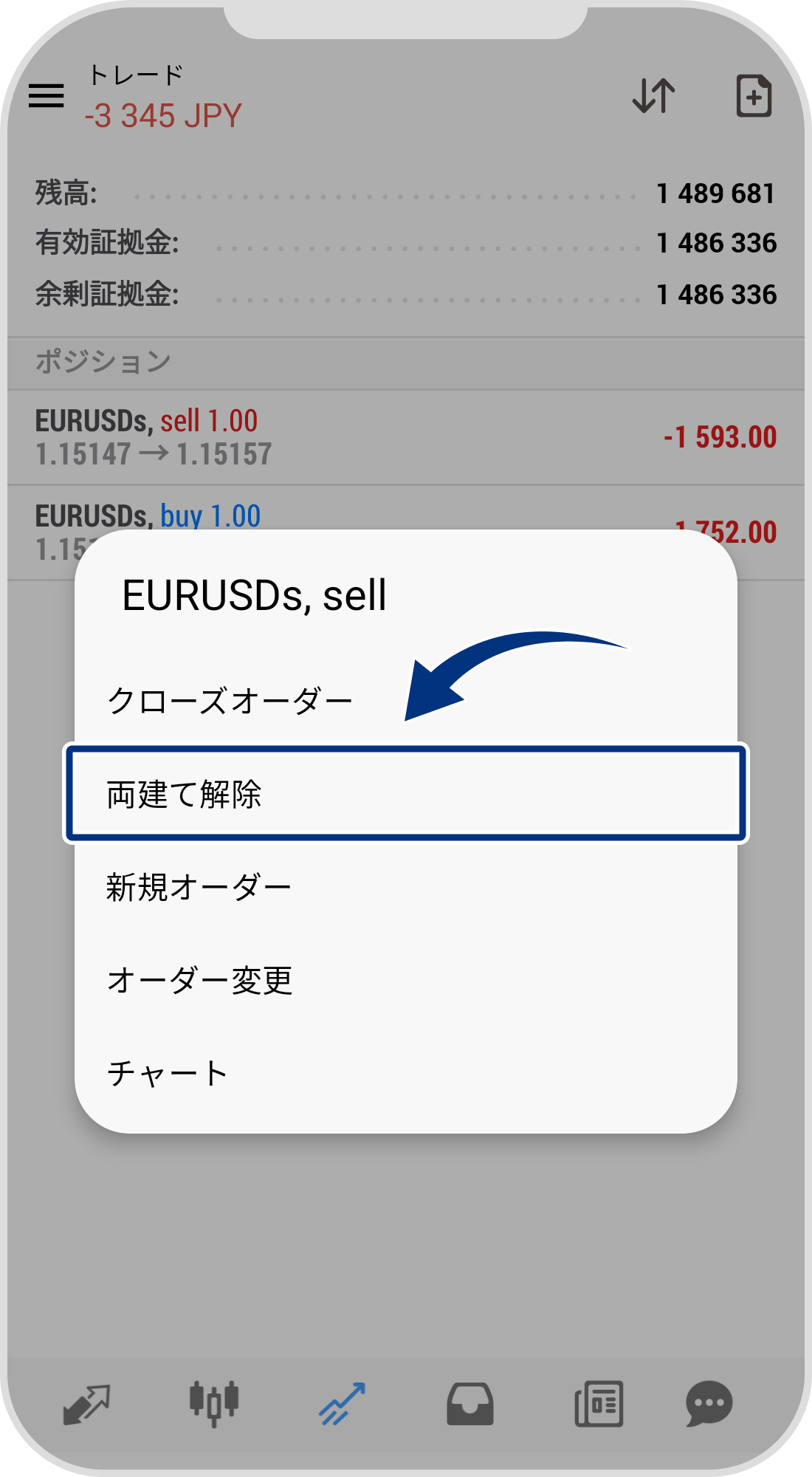Viewport: 812px width, 1477px height.
Task: Open the history inbox tab
Action: (x=470, y=1403)
